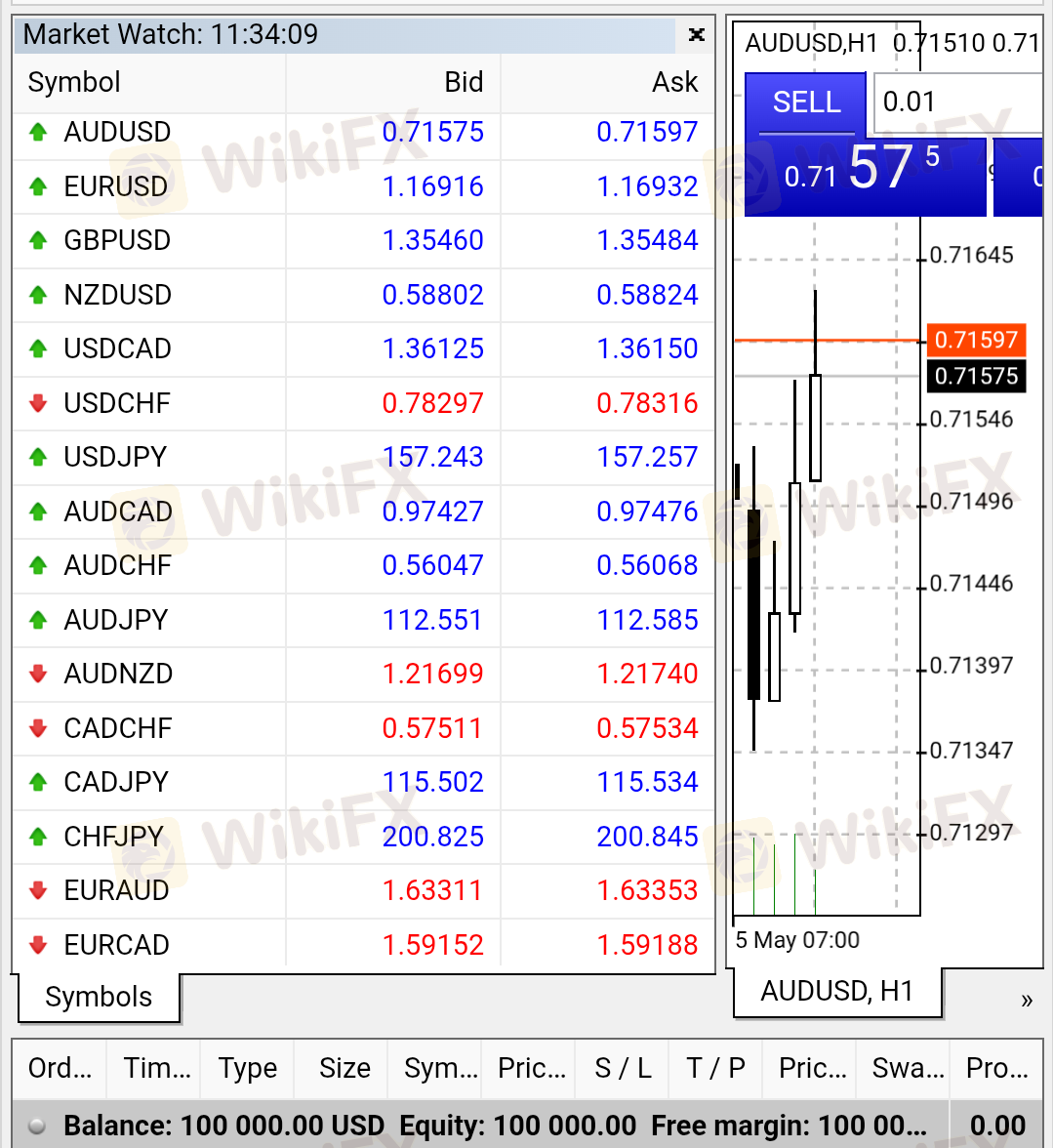Screen dimensions: 1053x1148
Task: Tap the SELL button
Action: (x=806, y=103)
